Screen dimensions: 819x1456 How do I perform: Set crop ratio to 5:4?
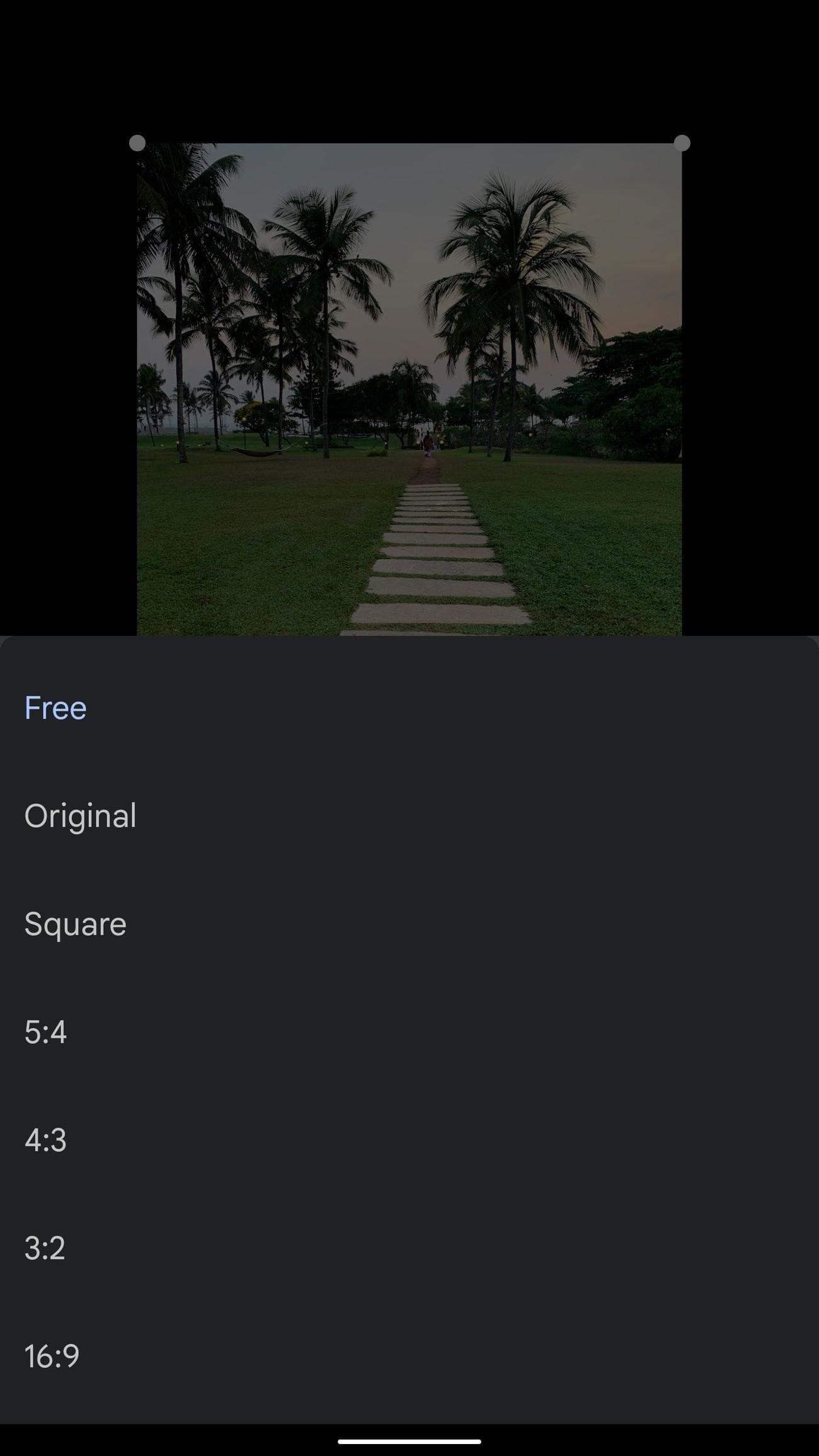(x=45, y=1033)
